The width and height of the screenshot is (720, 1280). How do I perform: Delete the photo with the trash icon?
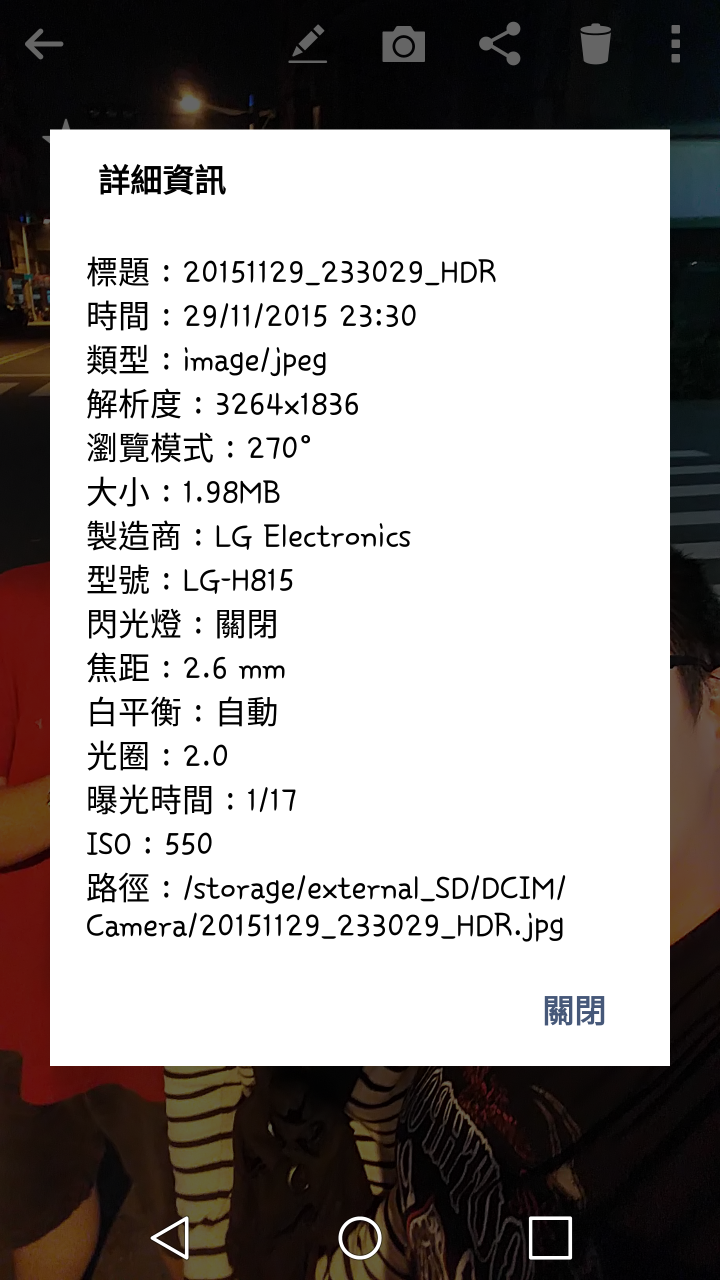(x=595, y=44)
